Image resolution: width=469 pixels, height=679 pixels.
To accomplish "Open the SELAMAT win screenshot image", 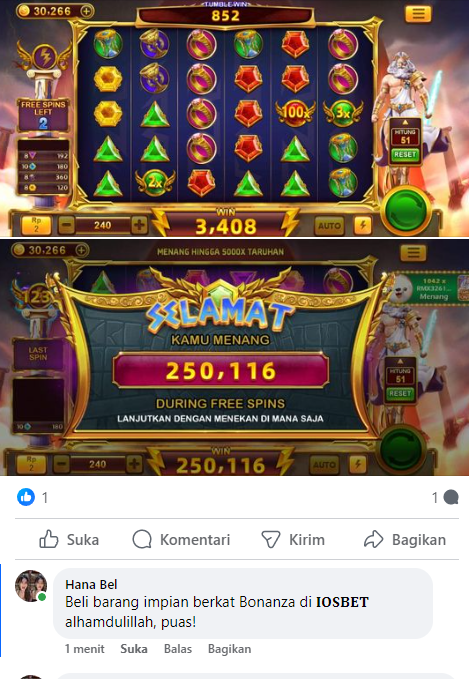I will tap(234, 358).
